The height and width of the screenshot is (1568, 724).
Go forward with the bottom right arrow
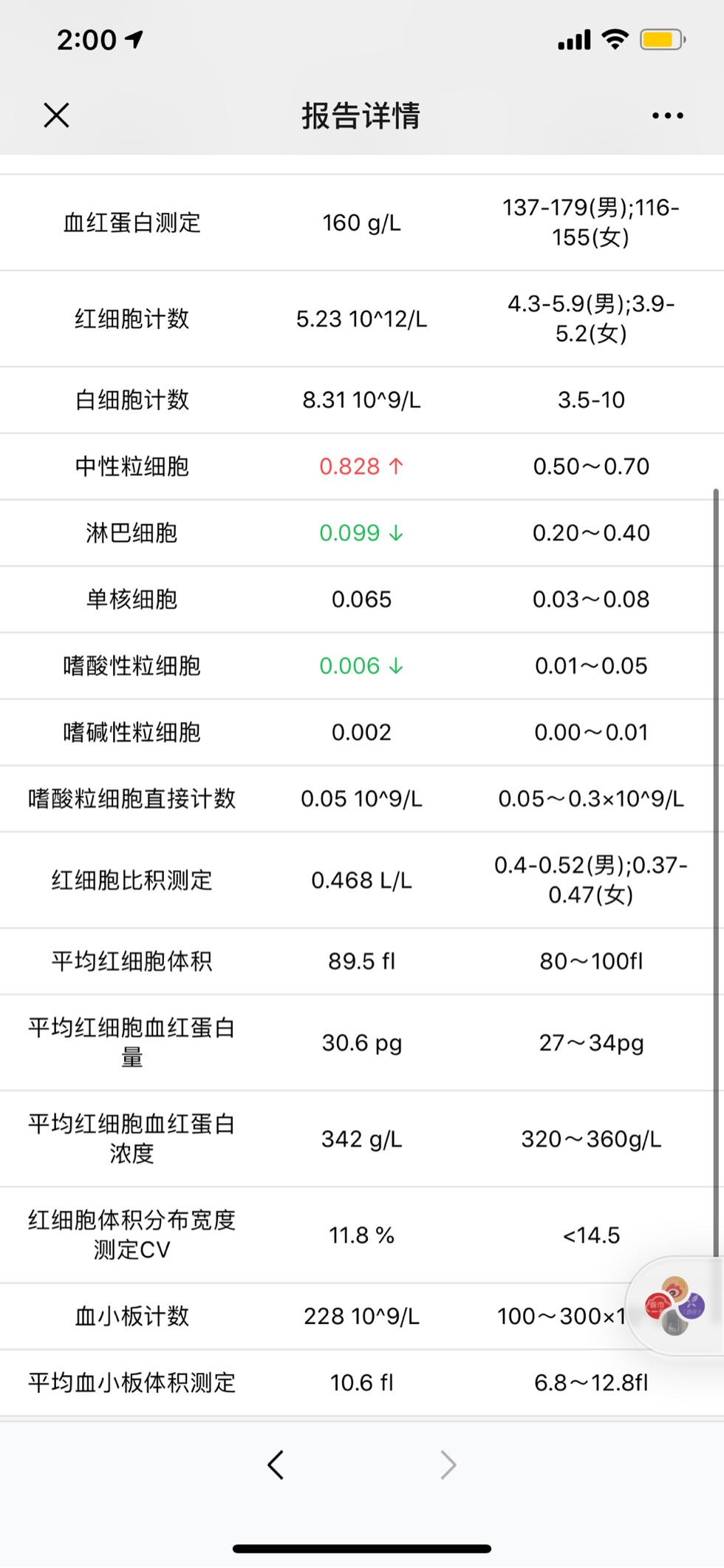coord(448,1465)
